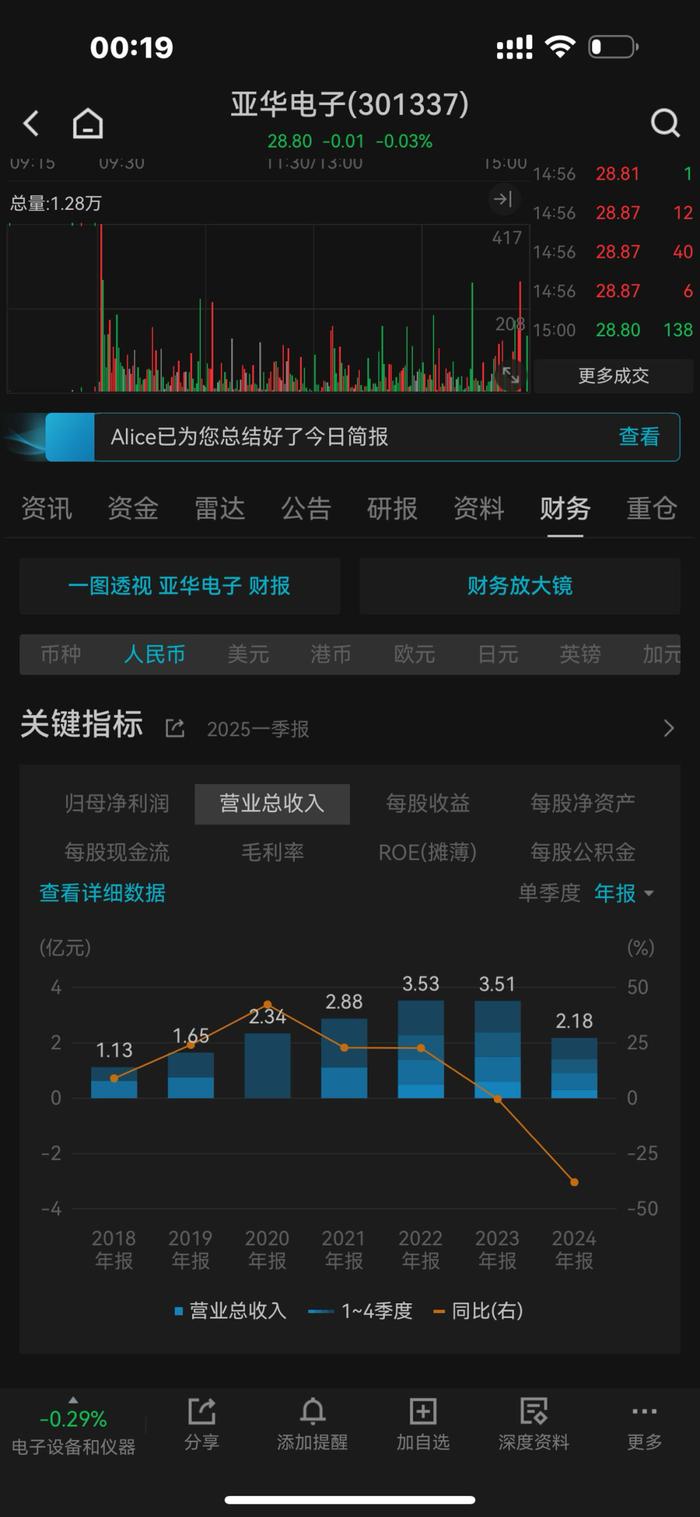Viewport: 700px width, 1517px height.
Task: Open the home icon in the header
Action: (88, 124)
